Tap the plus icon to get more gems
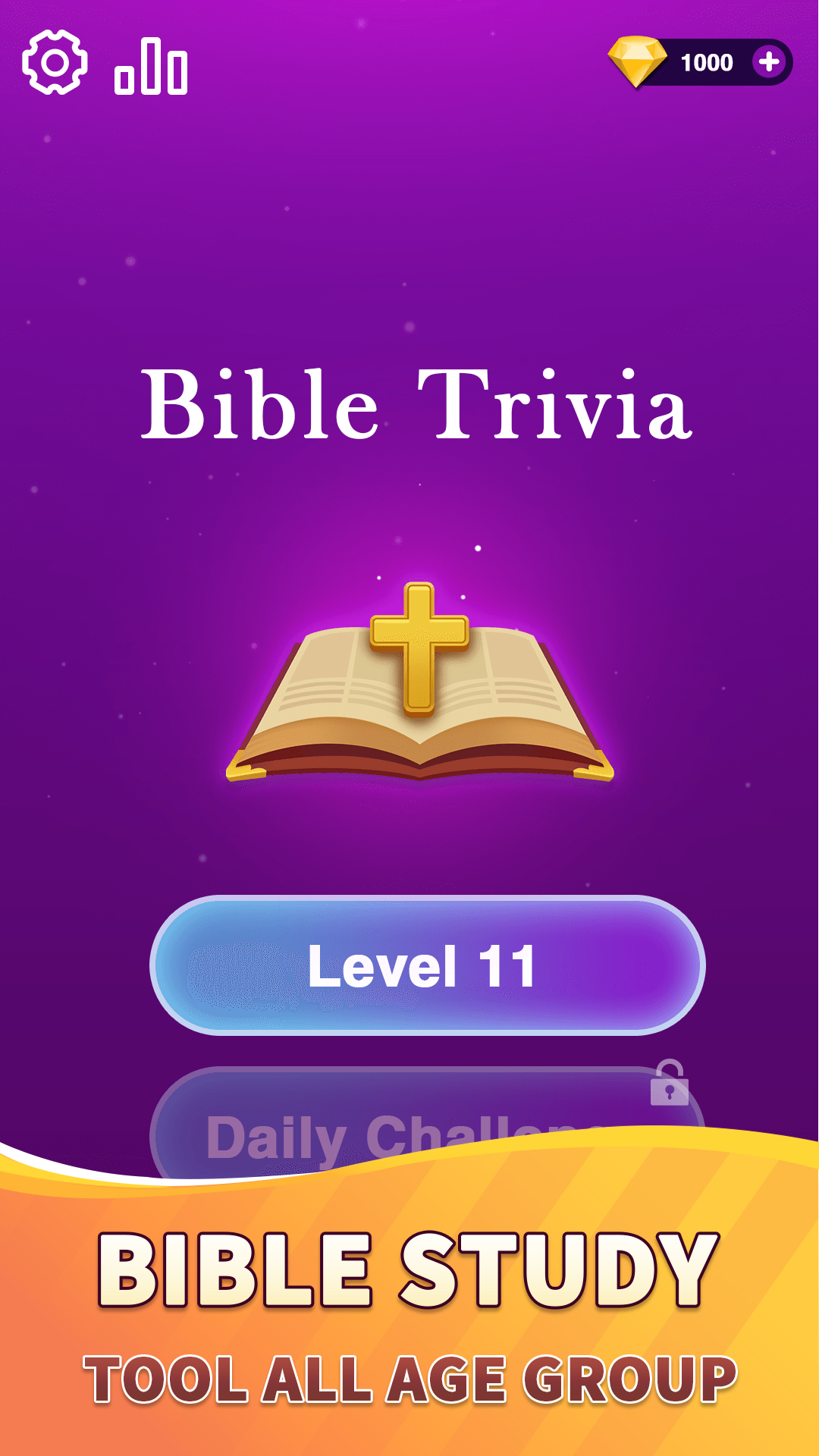This screenshot has width=819, height=1456. [x=768, y=61]
